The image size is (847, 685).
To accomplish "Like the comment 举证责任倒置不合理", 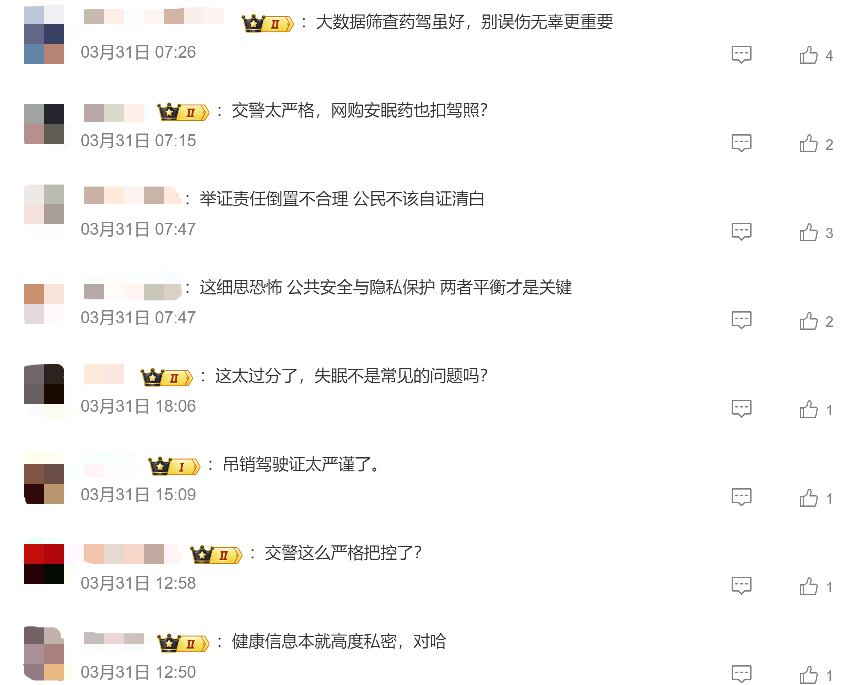I will tap(809, 233).
